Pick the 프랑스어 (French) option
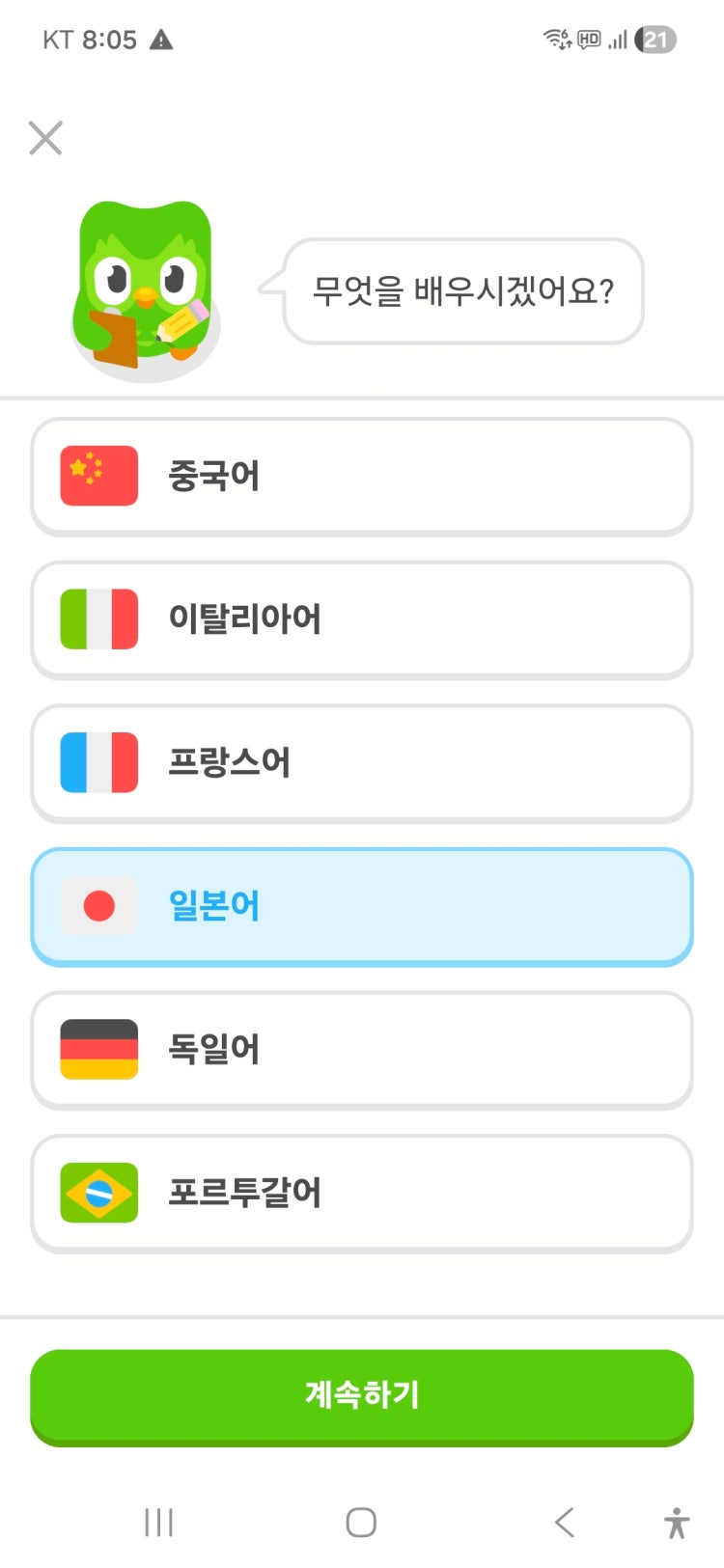 [362, 762]
